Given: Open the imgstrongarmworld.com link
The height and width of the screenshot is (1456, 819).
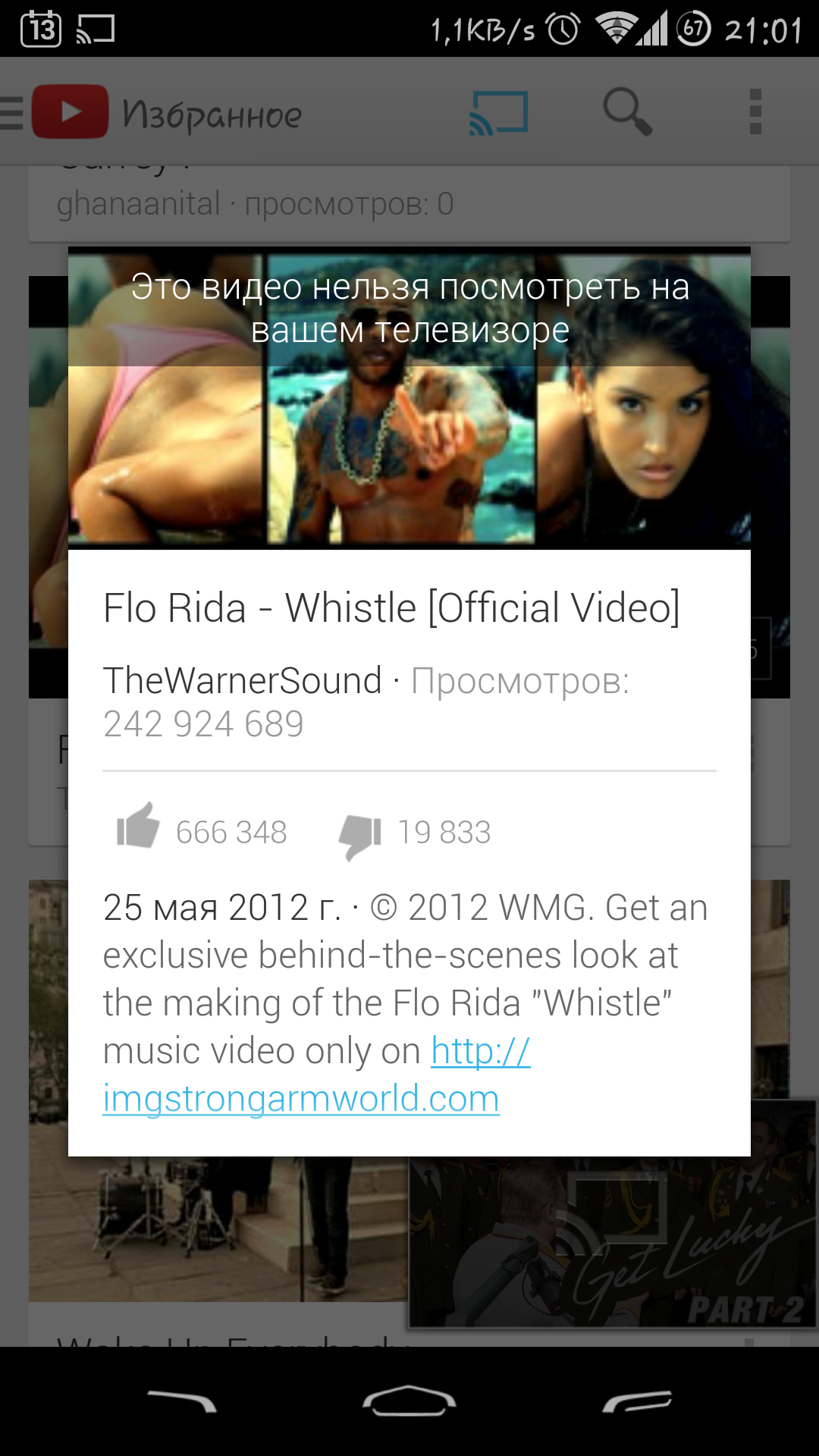Looking at the screenshot, I should 301,1098.
